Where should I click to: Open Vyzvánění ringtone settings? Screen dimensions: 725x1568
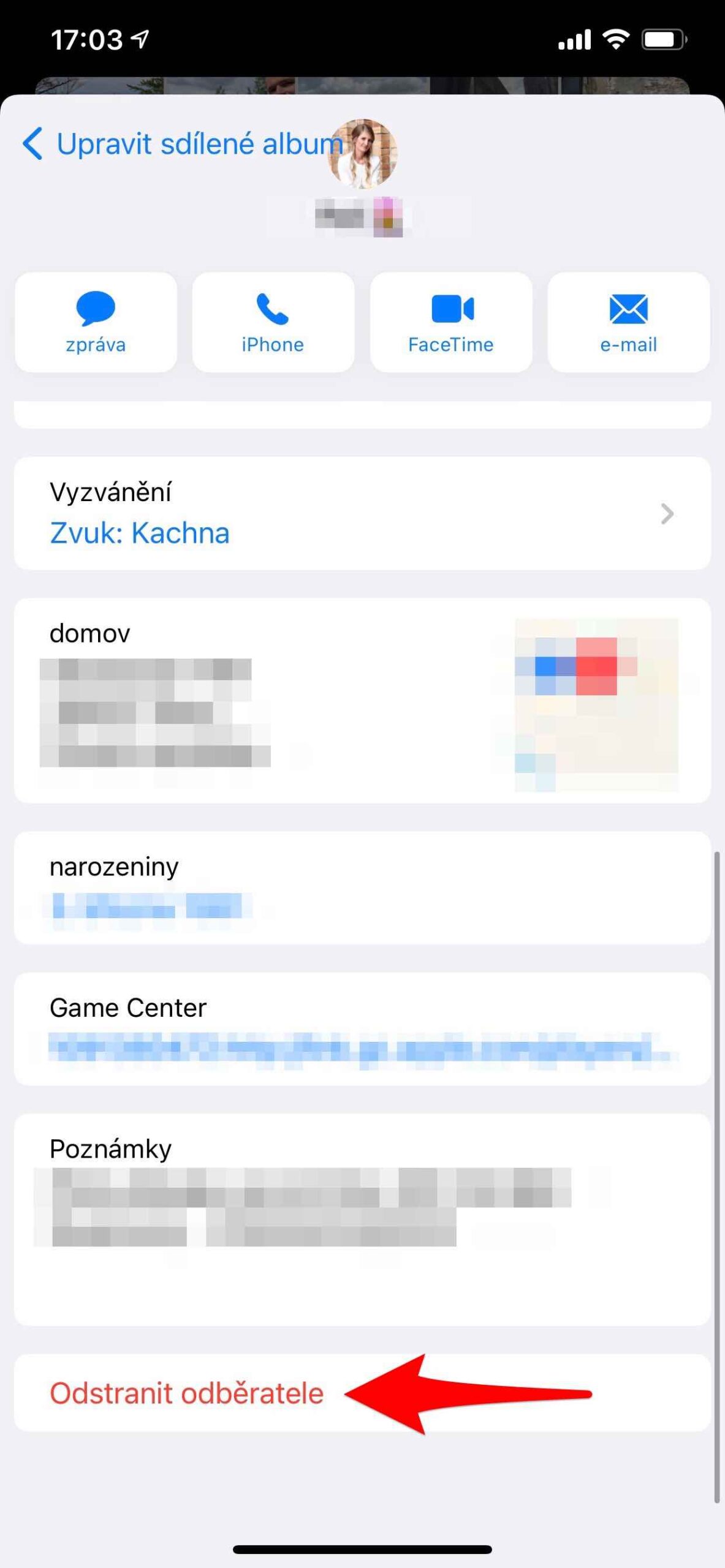[x=362, y=513]
